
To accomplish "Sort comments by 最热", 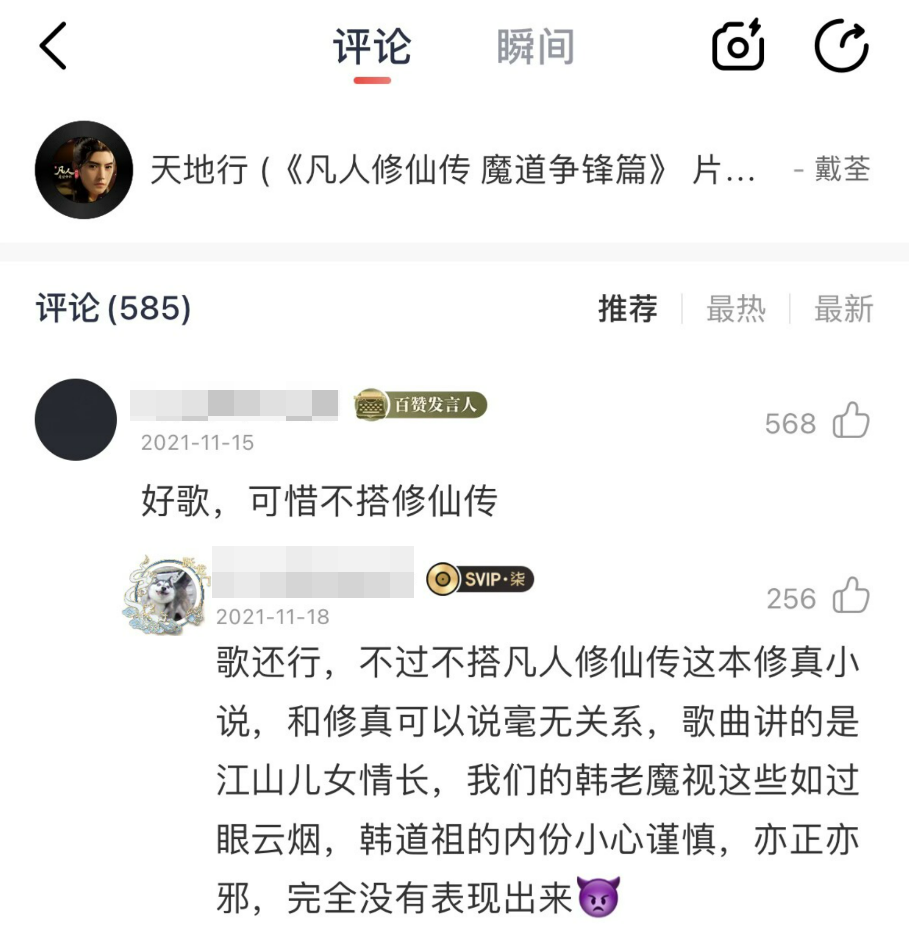I will (x=735, y=309).
